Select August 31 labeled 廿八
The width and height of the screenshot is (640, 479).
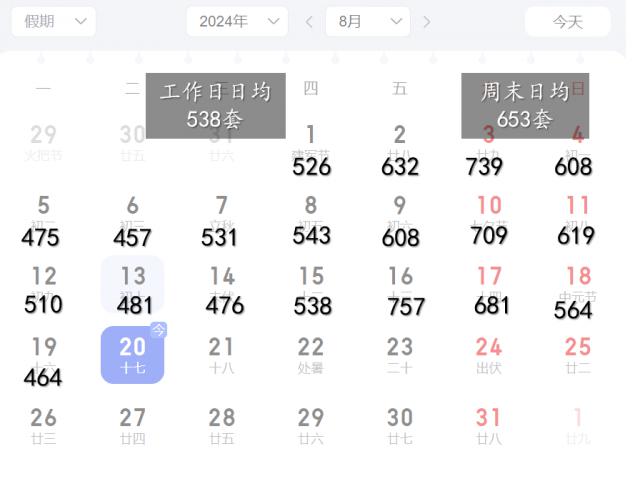point(489,425)
